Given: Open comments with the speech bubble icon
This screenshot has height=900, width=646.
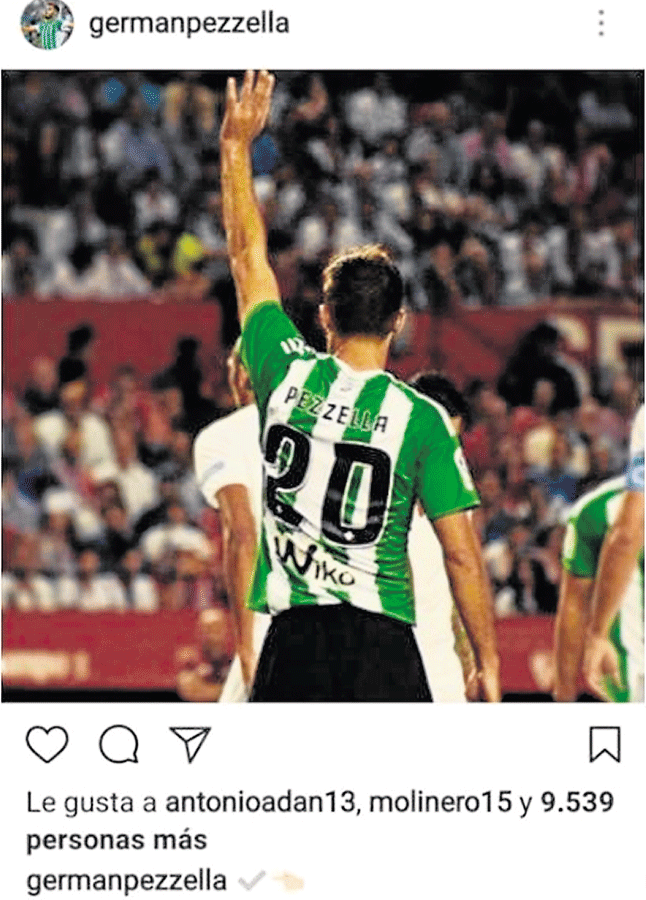Looking at the screenshot, I should coord(118,744).
